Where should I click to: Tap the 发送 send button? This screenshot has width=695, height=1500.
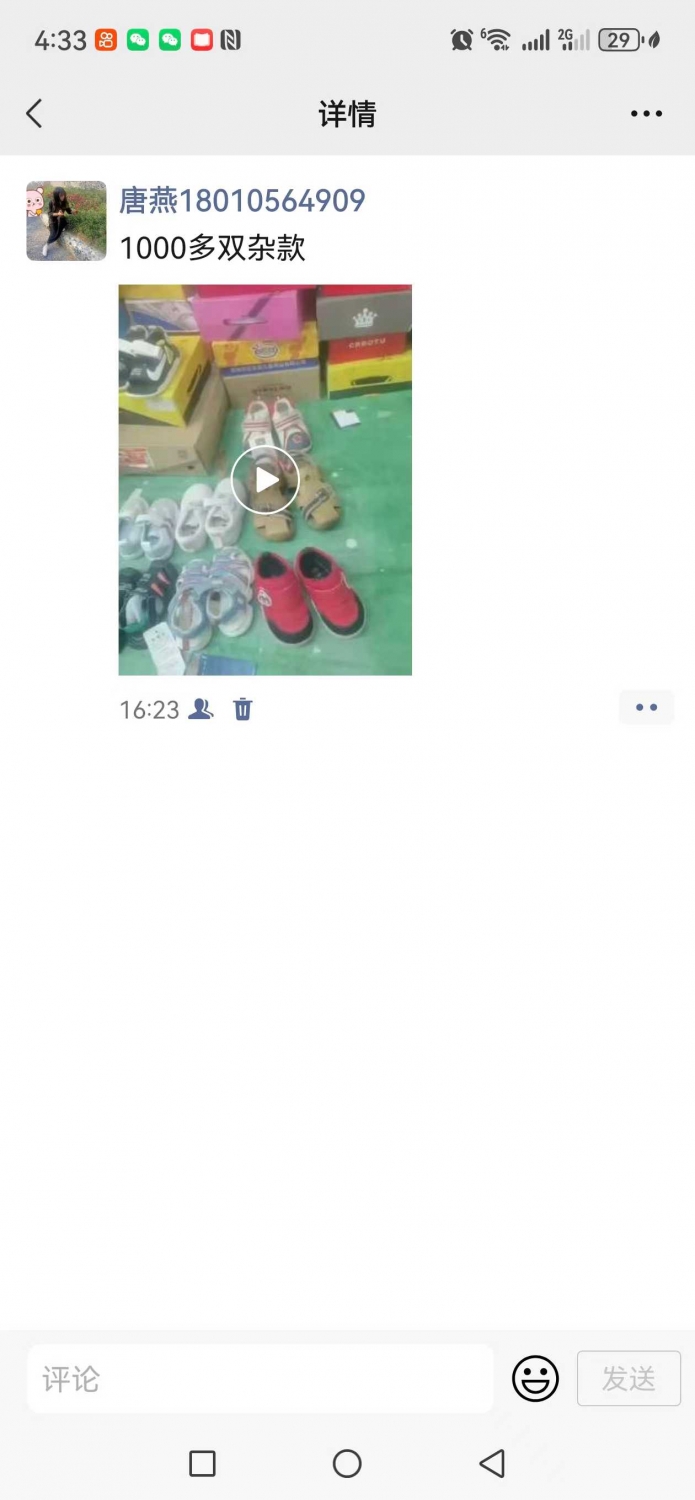[x=629, y=1379]
